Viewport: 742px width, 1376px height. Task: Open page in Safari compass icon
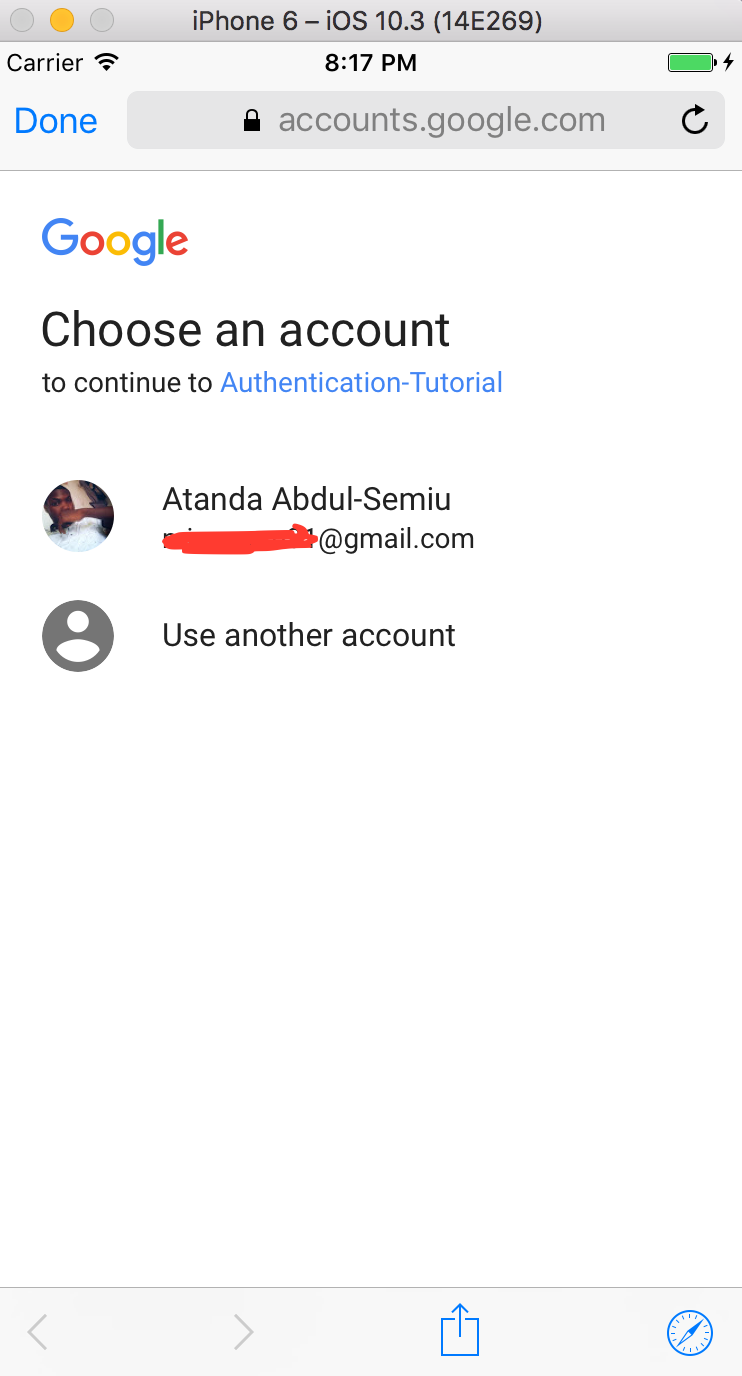click(x=690, y=1332)
